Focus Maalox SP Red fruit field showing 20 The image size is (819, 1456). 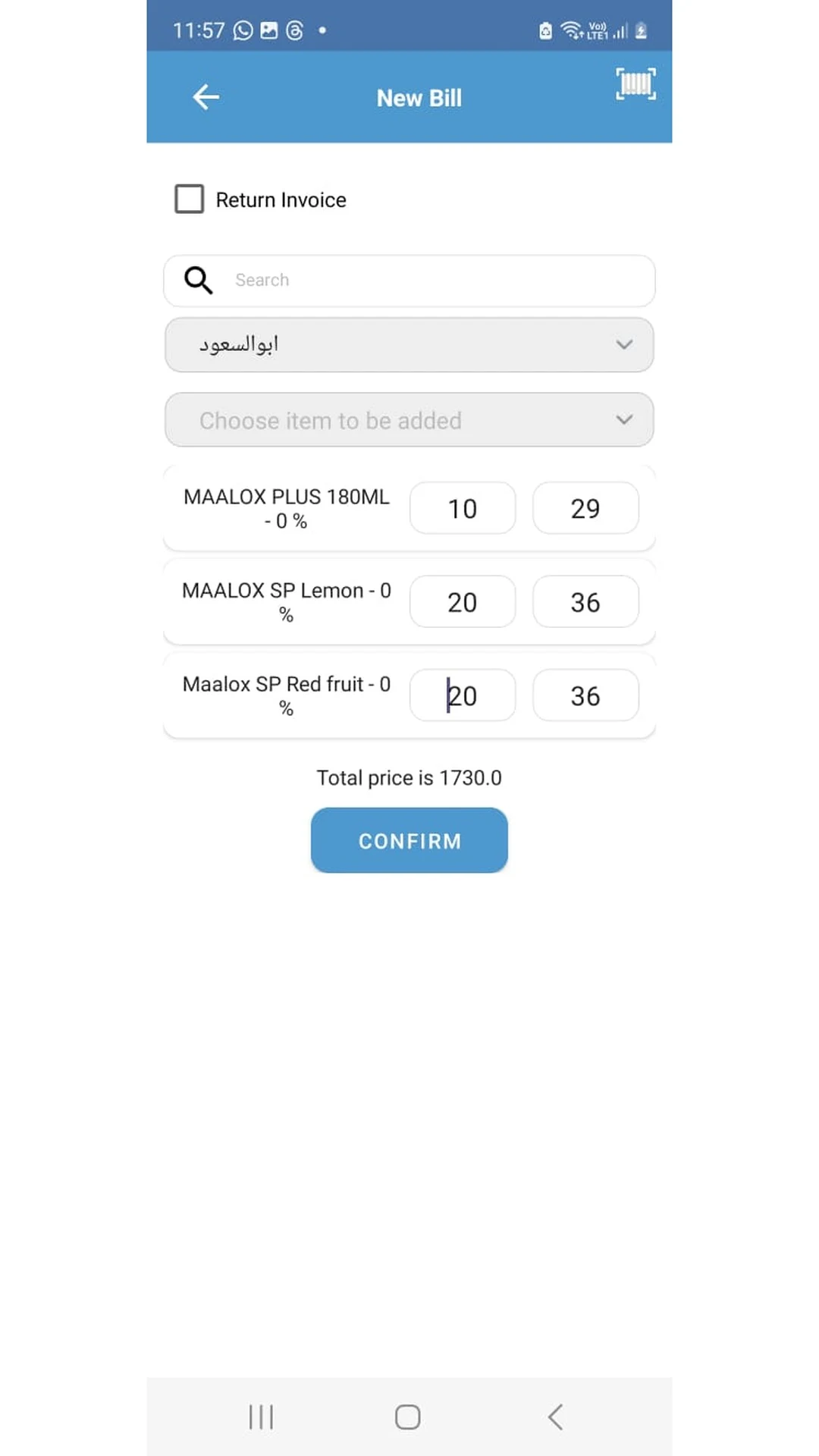[463, 695]
